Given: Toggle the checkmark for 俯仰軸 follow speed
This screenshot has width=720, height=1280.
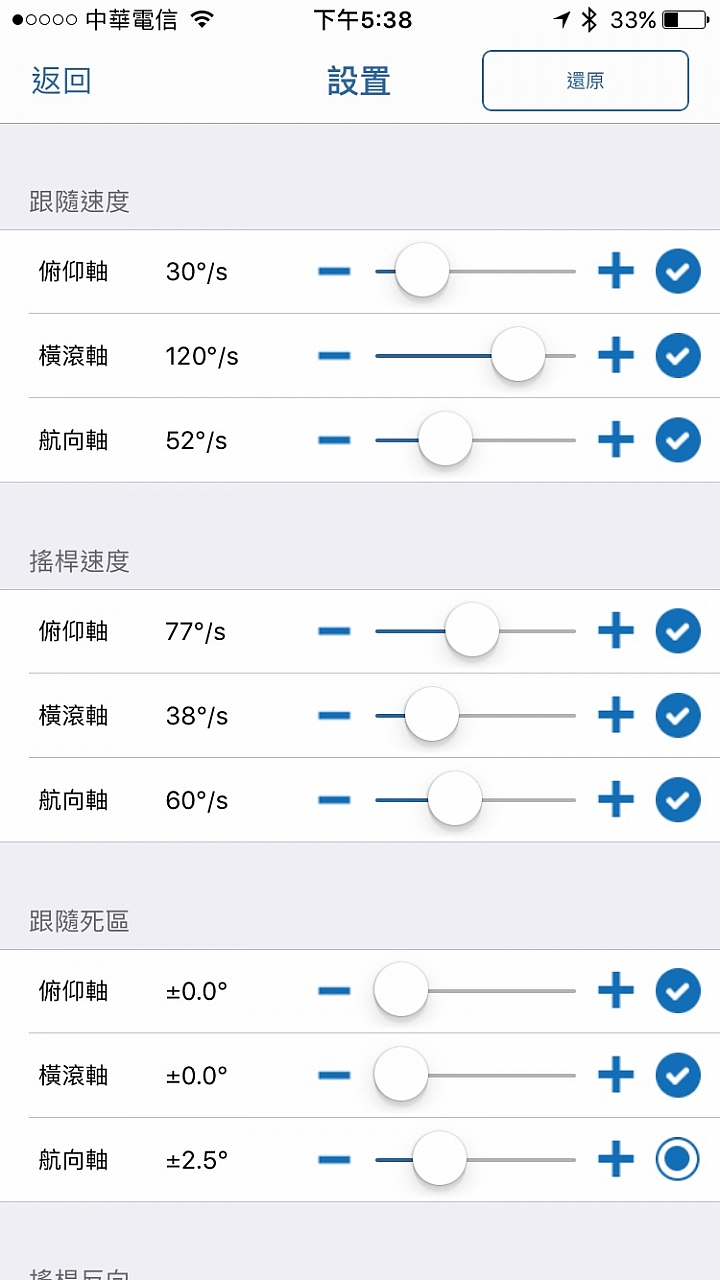Looking at the screenshot, I should coord(677,271).
